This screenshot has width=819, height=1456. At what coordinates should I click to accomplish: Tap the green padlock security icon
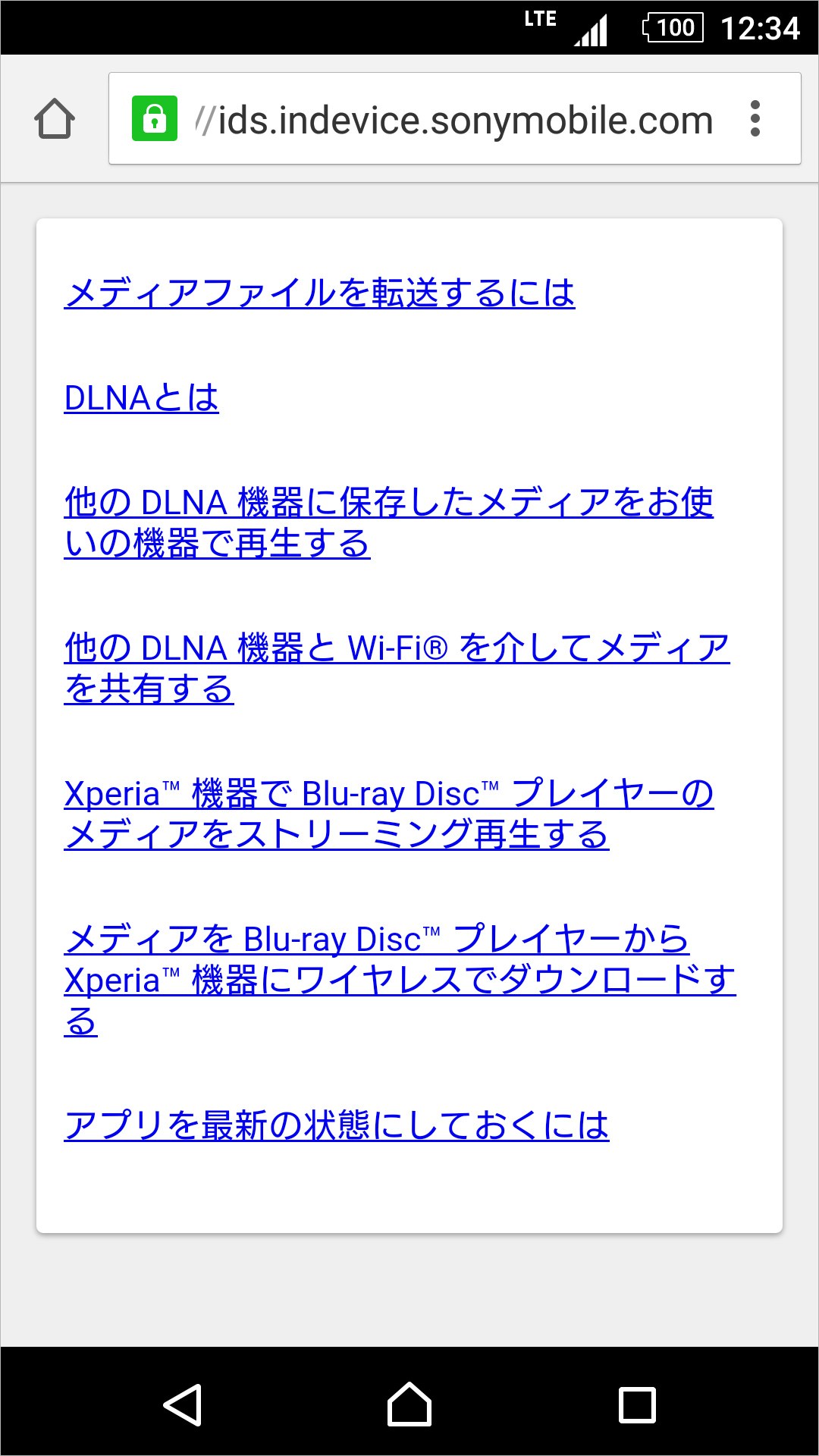(x=154, y=119)
